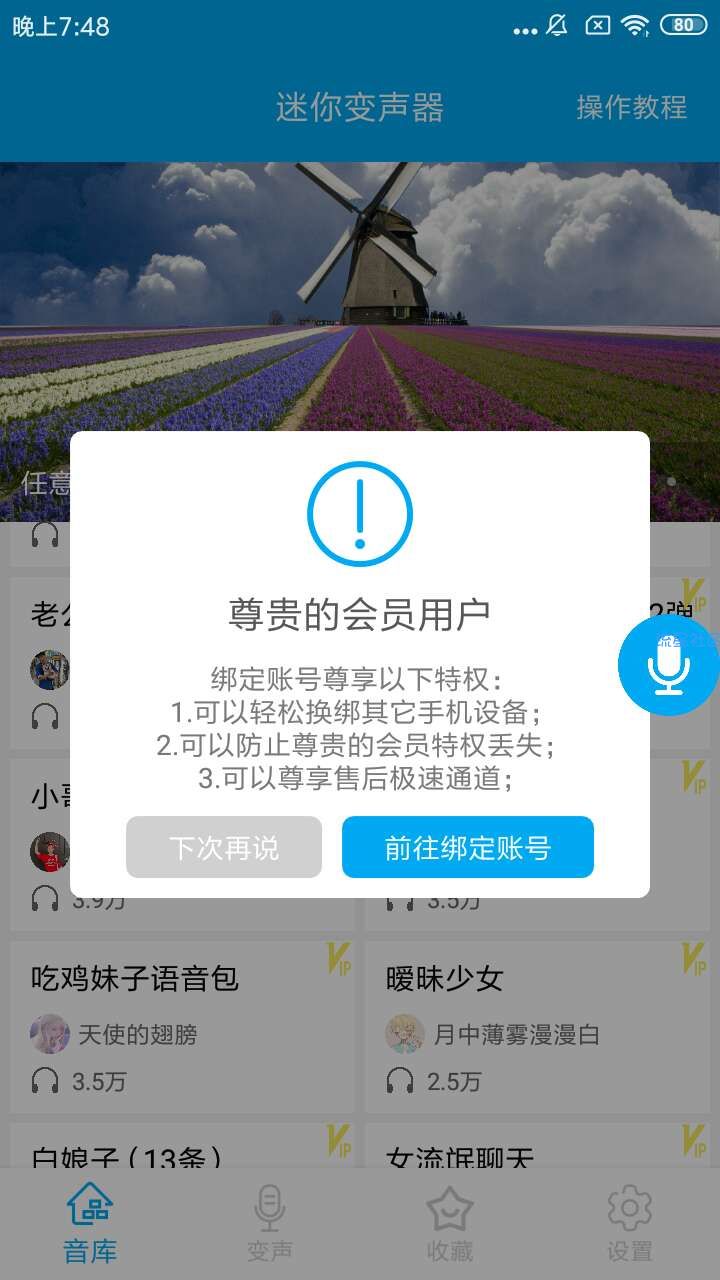The image size is (720, 1280).
Task: Tap 下次再说 to dismiss the dialog
Action: 224,848
